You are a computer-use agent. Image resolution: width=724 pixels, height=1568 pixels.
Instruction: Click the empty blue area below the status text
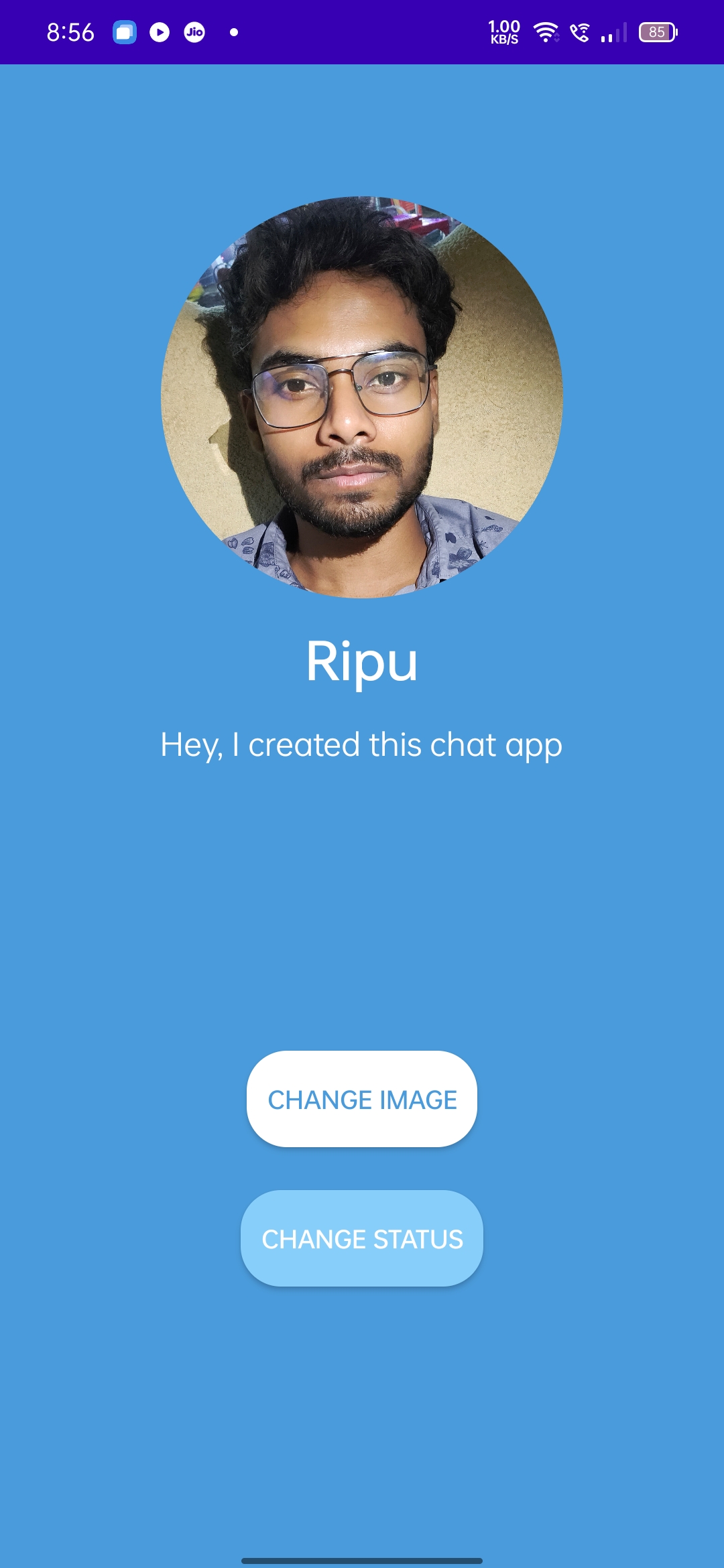(x=362, y=905)
